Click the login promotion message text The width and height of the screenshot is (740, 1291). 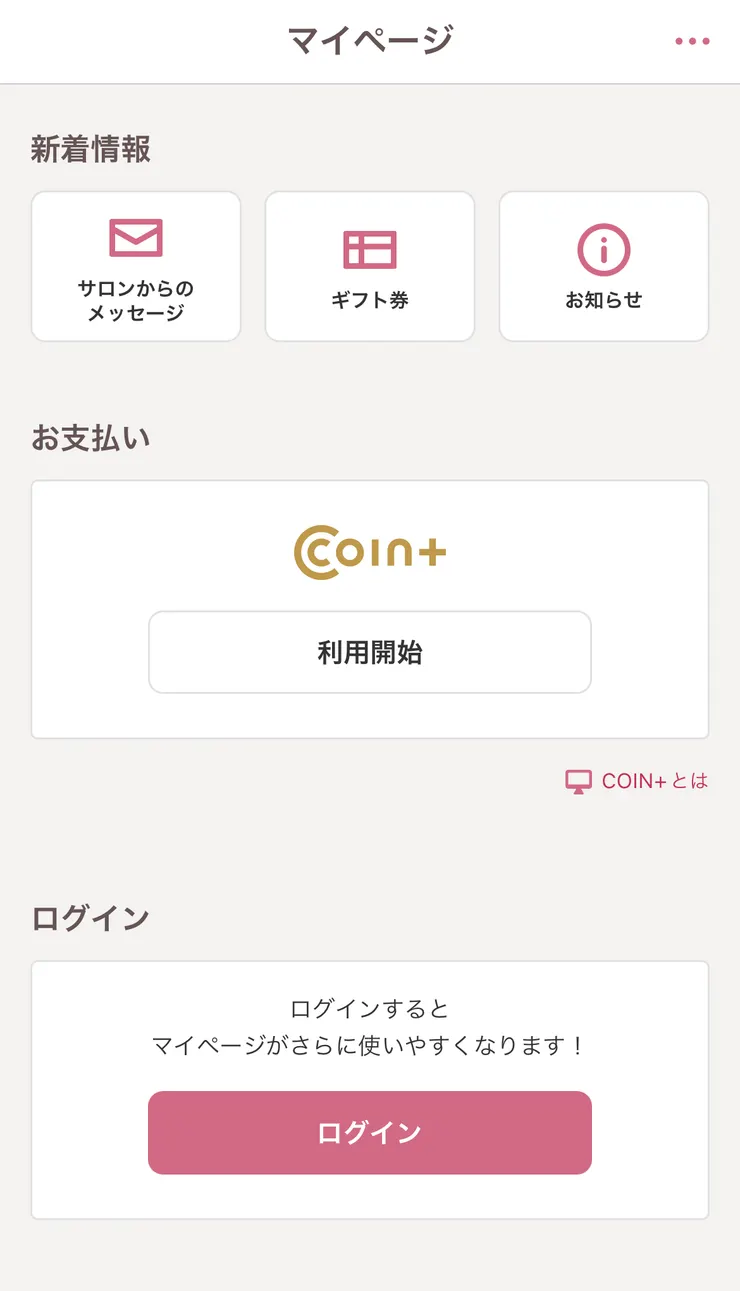370,1025
